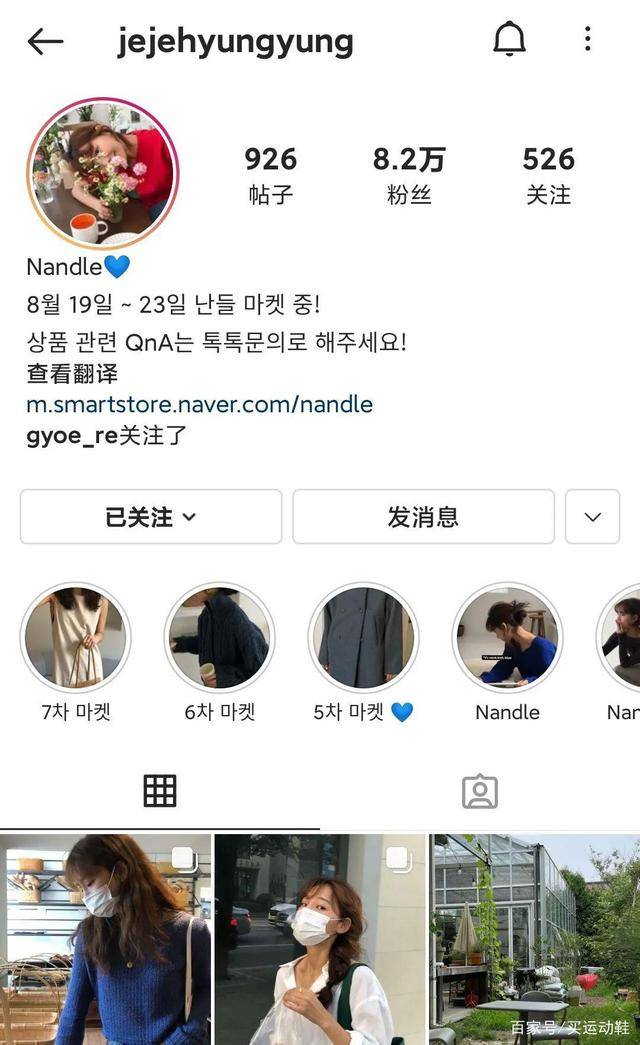Open the Nandle highlight

[507, 638]
